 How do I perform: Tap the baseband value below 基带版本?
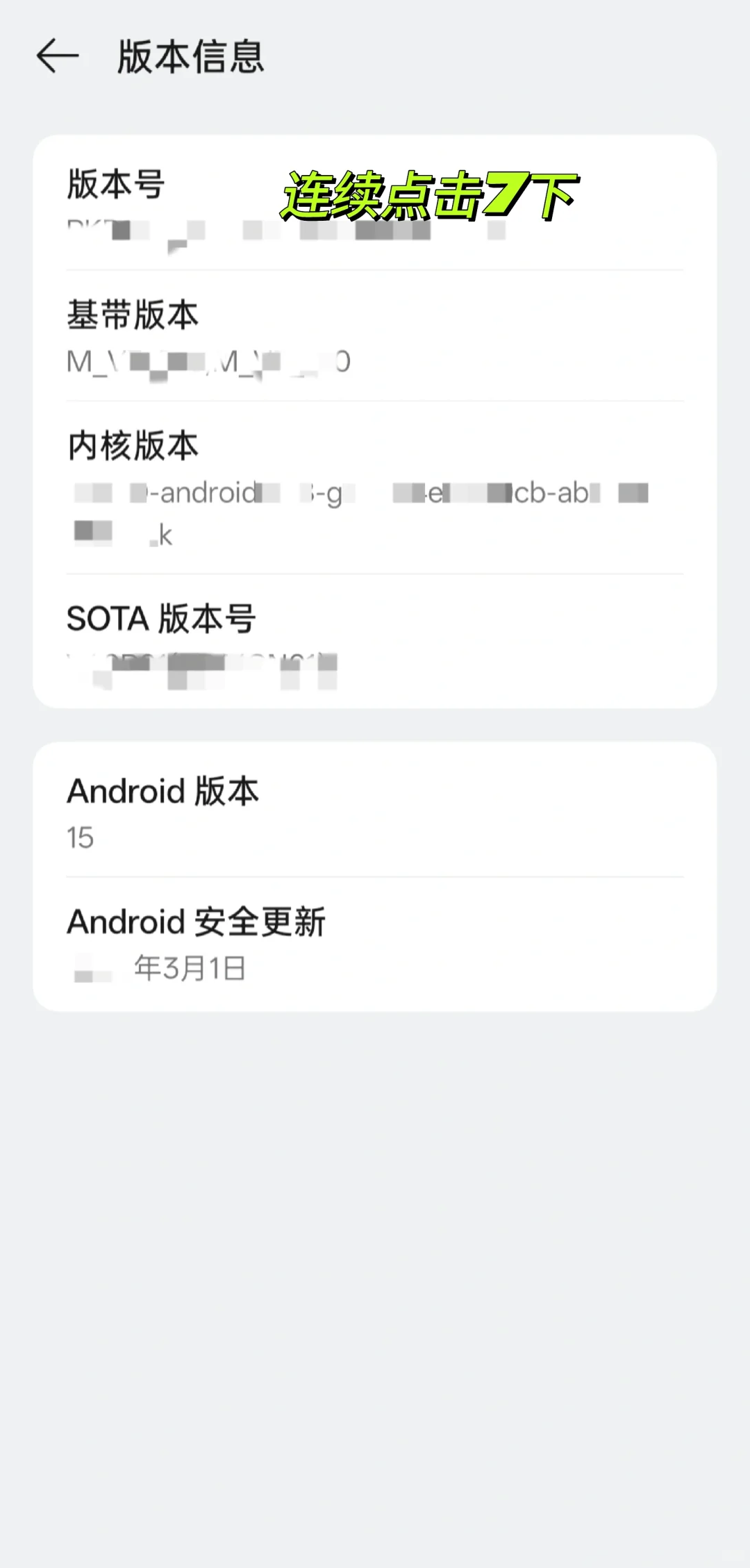click(208, 360)
